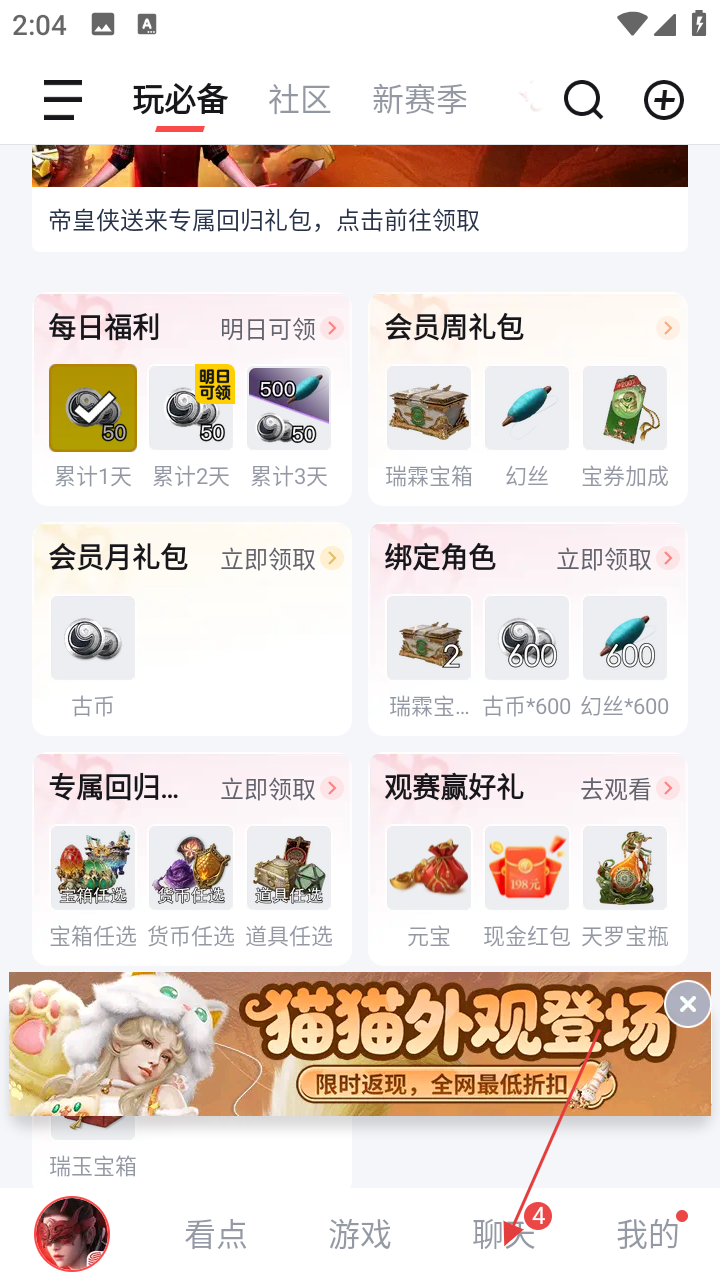Image resolution: width=720 pixels, height=1280 pixels.
Task: Open the avatar home tab in bottom bar
Action: click(x=72, y=1234)
